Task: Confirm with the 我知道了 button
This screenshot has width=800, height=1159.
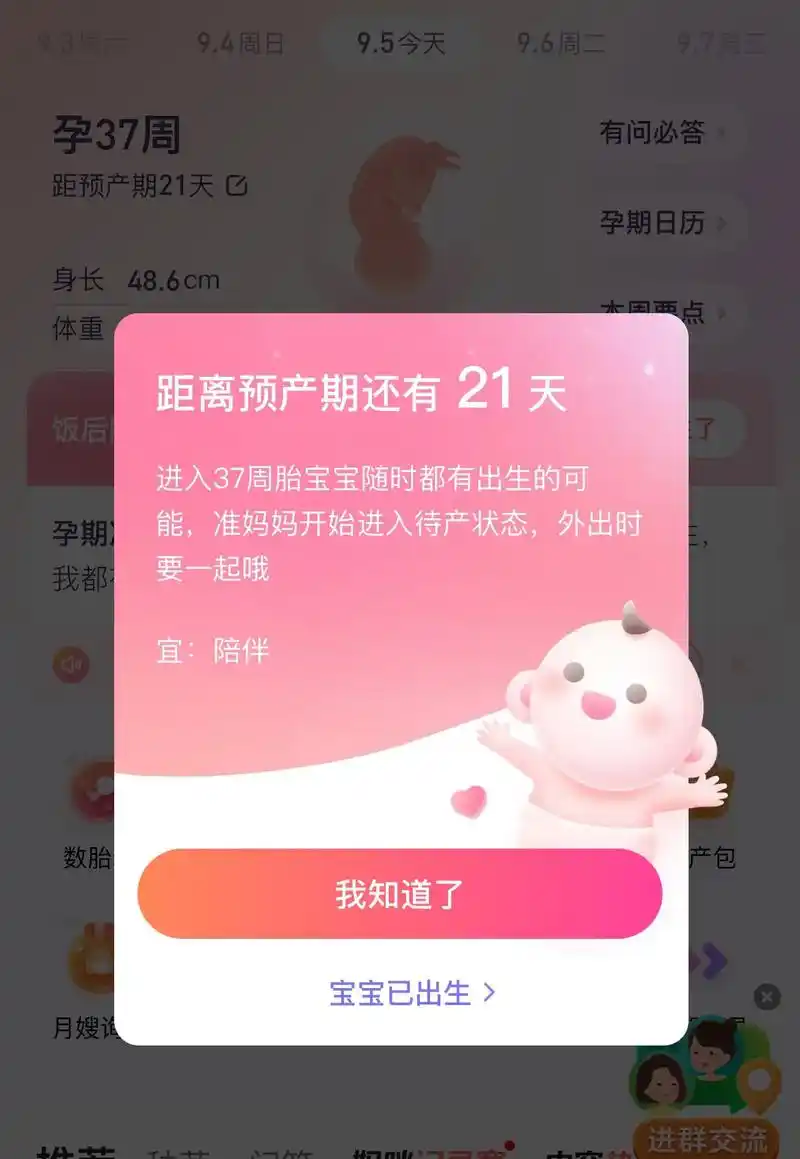Action: 399,894
